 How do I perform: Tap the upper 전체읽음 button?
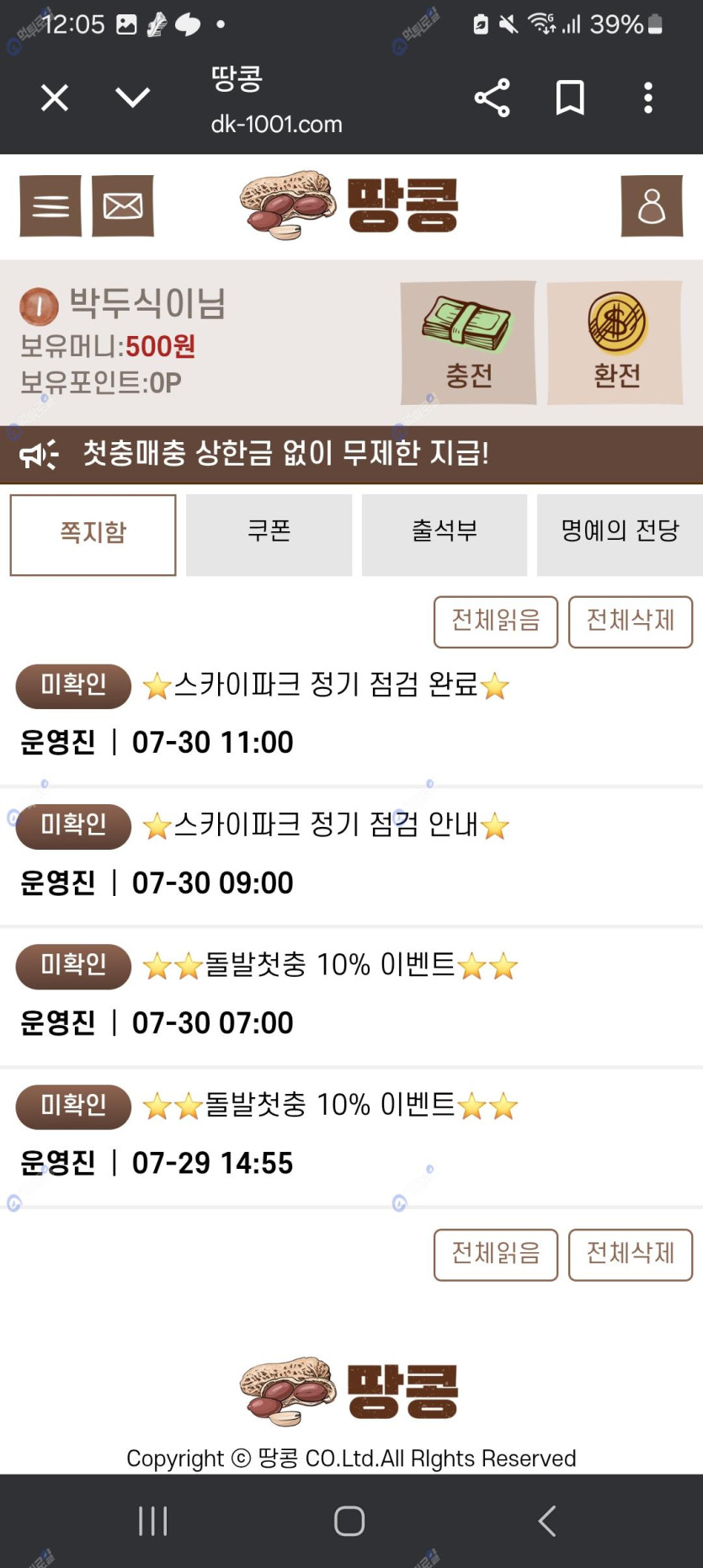click(496, 622)
